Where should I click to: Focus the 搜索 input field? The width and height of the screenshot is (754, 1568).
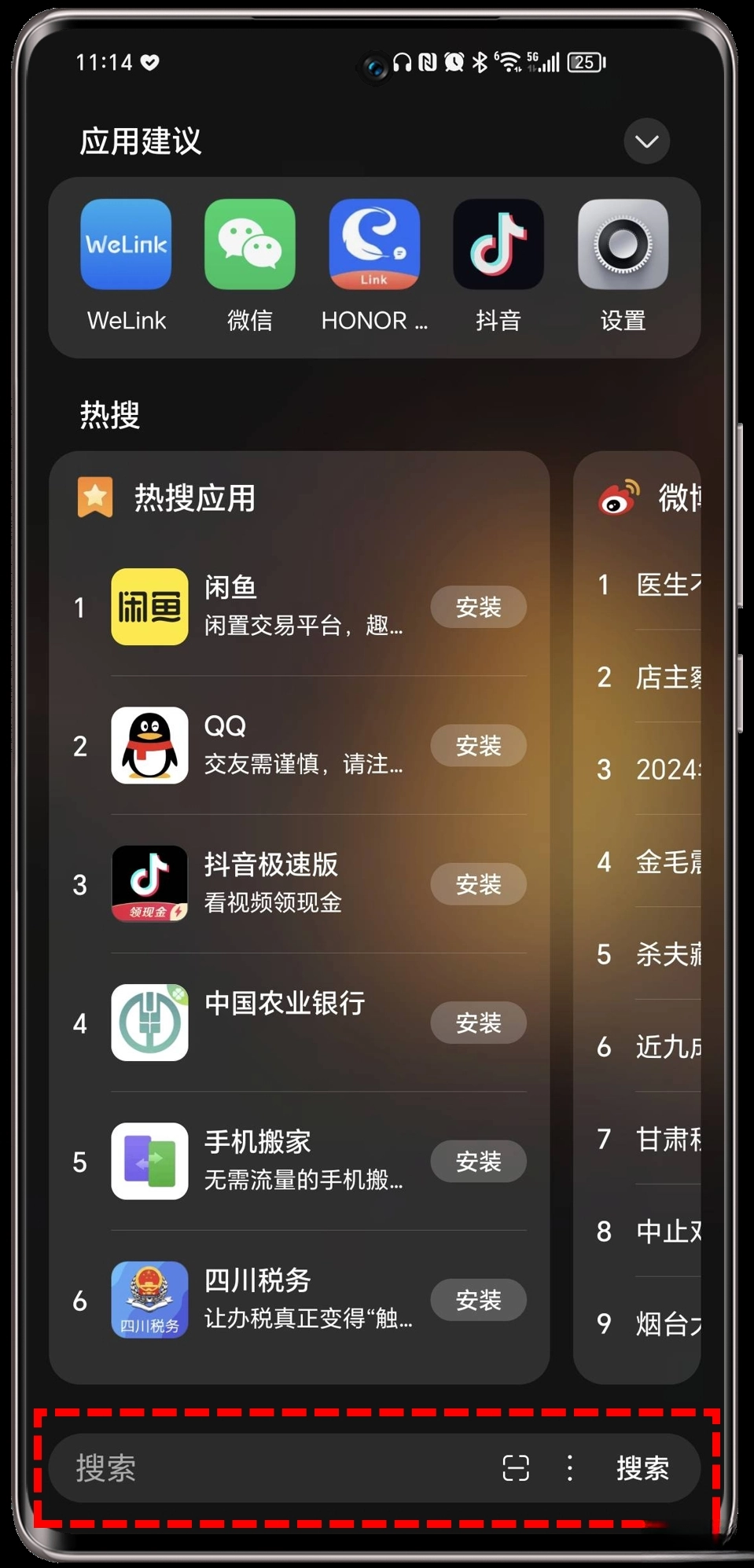tap(267, 1467)
